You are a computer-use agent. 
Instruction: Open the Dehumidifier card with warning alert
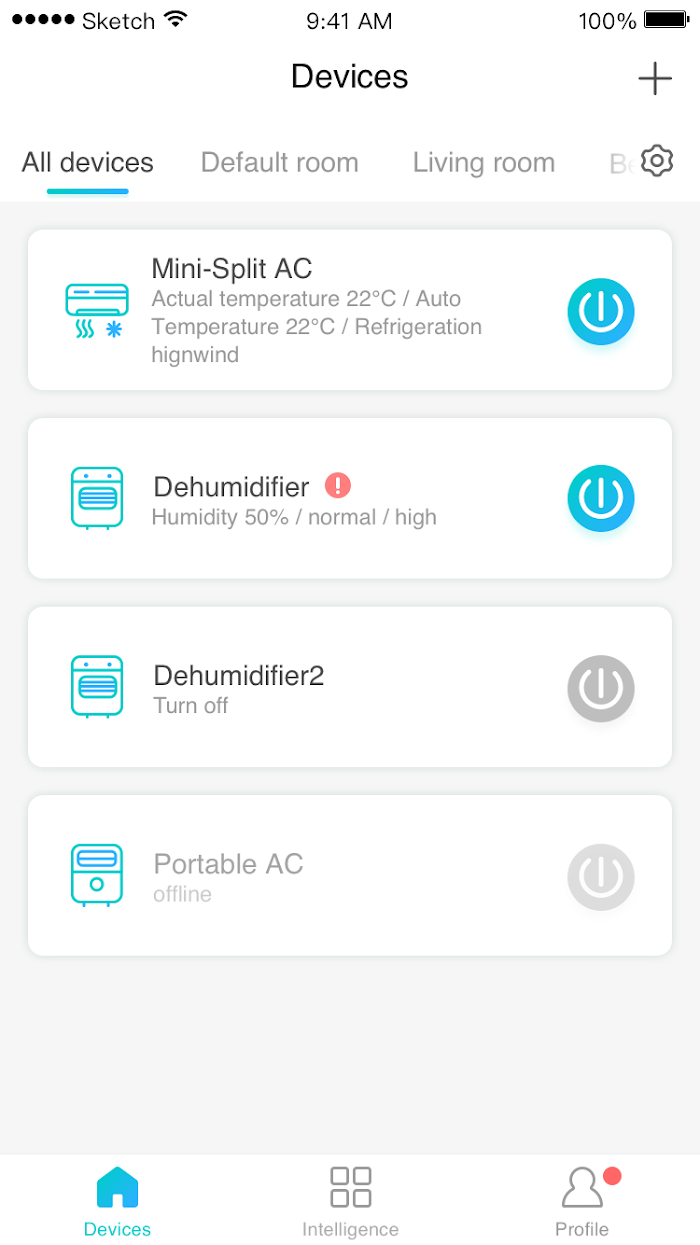coord(350,498)
